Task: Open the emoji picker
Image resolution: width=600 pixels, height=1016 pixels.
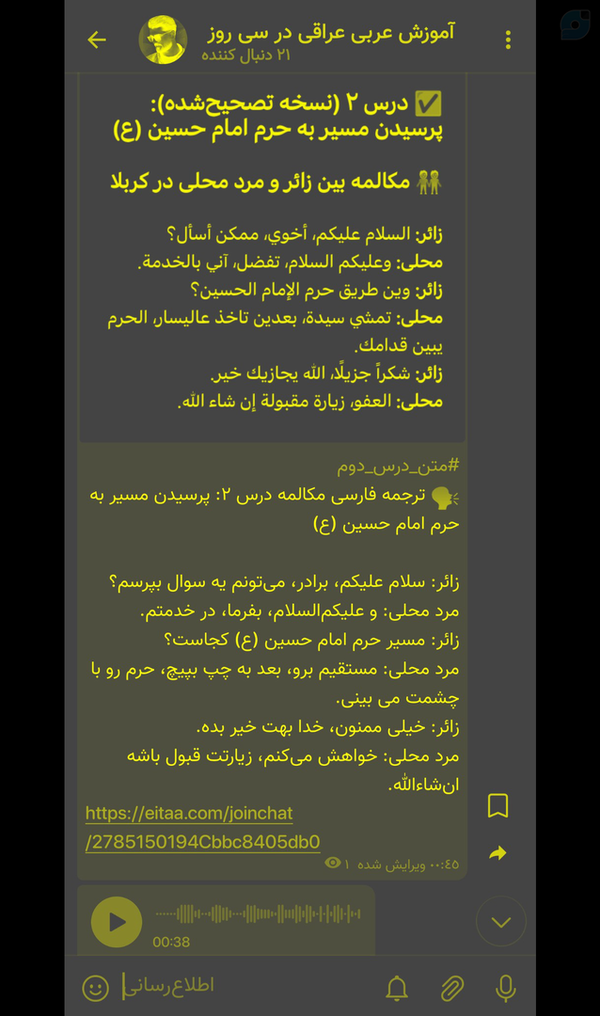Action: 96,988
